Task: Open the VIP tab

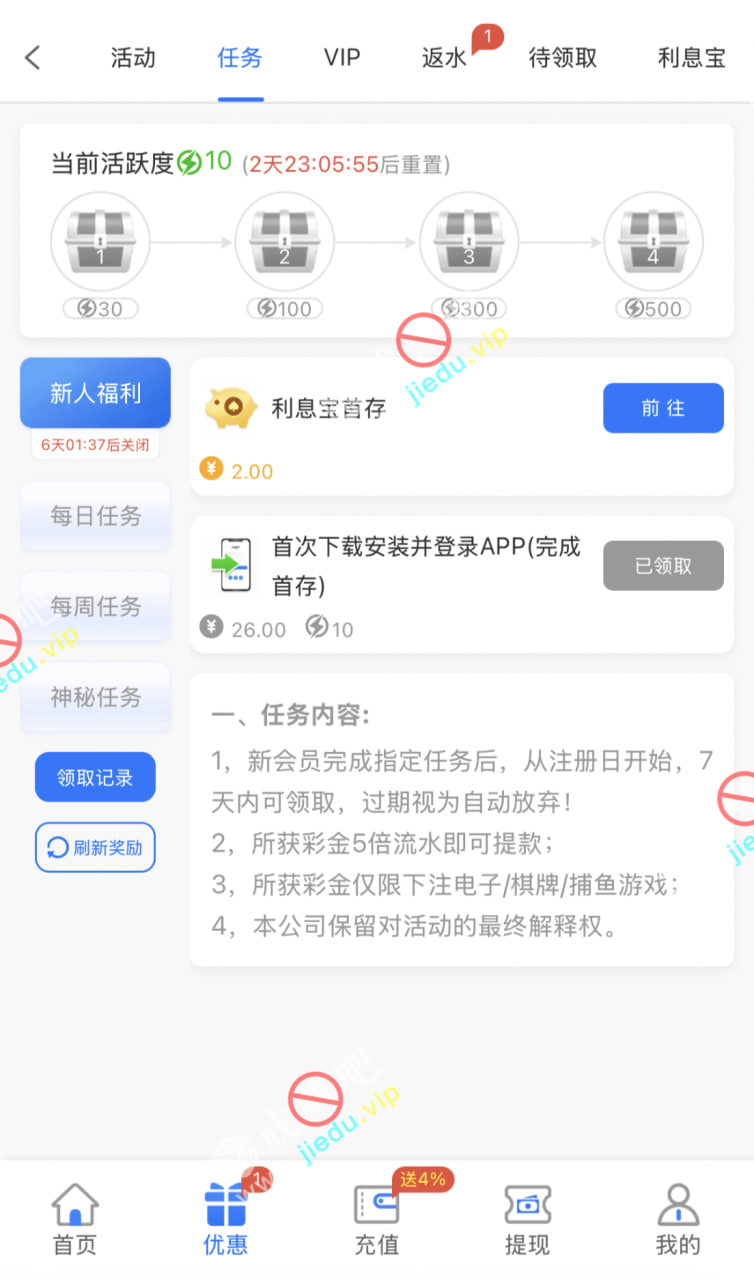Action: pyautogui.click(x=342, y=57)
